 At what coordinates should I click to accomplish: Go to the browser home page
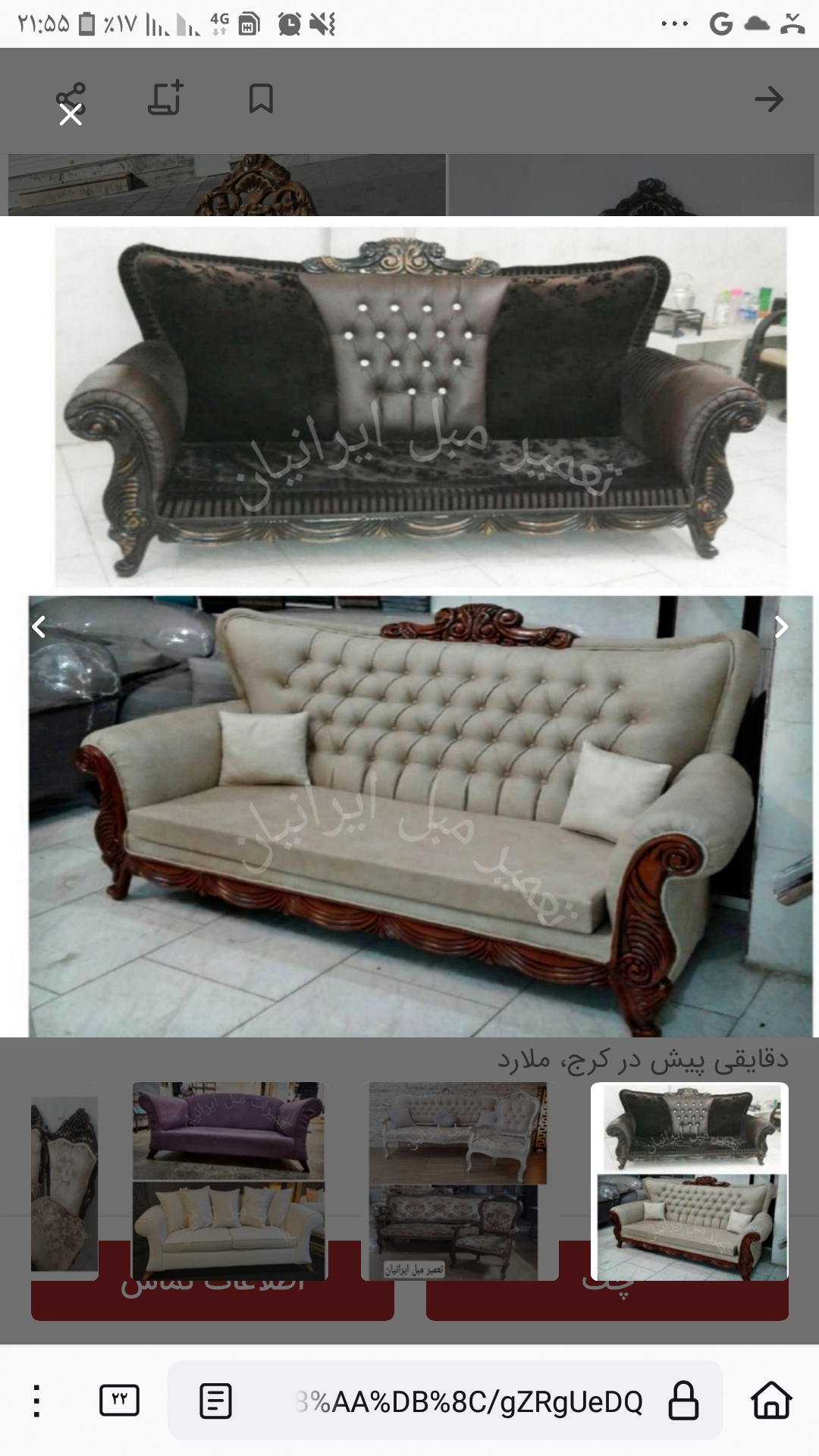pyautogui.click(x=771, y=1401)
